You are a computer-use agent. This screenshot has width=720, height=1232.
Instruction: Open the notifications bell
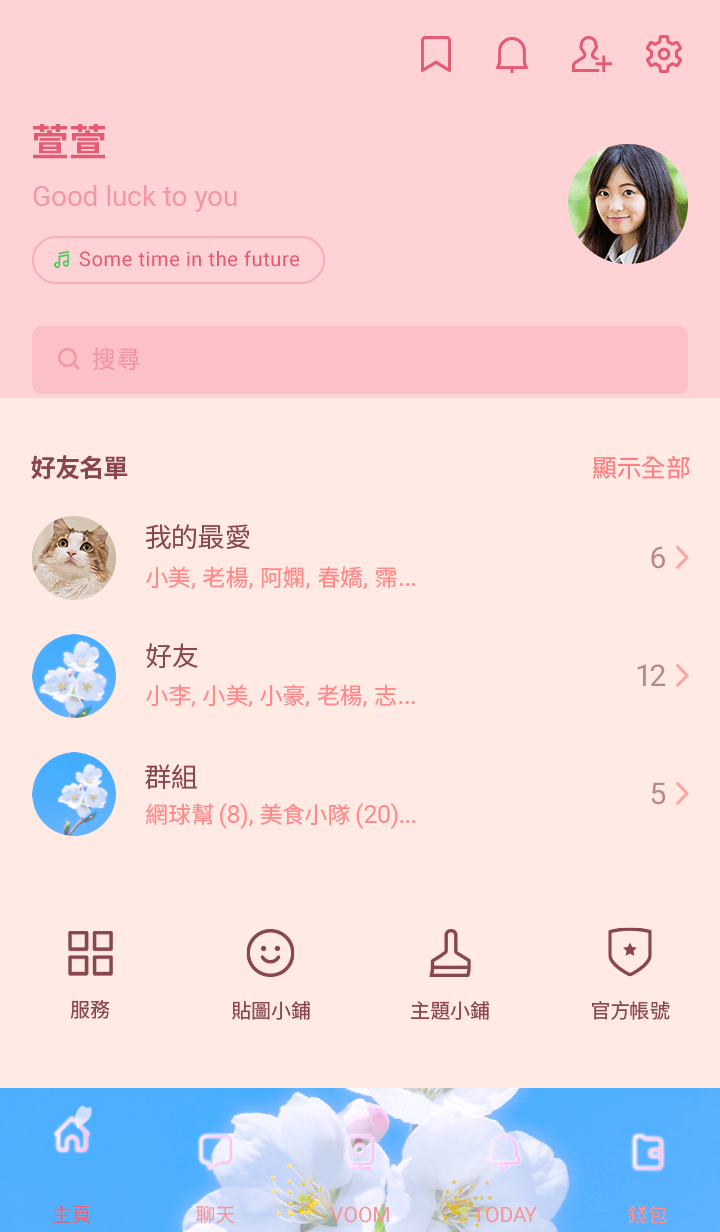click(512, 55)
